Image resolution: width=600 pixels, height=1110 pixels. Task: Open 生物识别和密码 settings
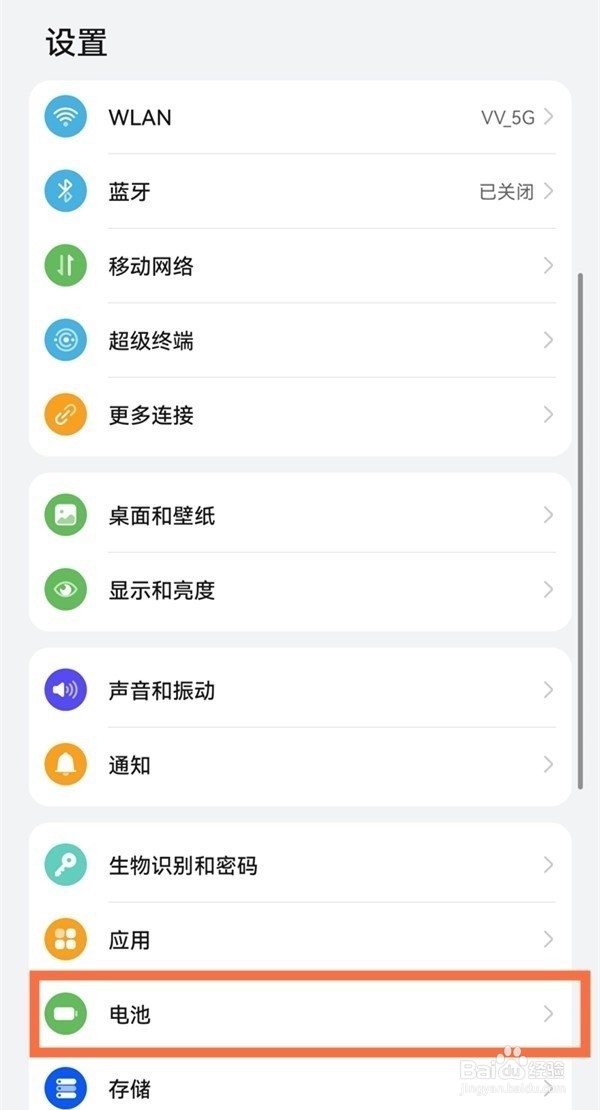[x=300, y=864]
